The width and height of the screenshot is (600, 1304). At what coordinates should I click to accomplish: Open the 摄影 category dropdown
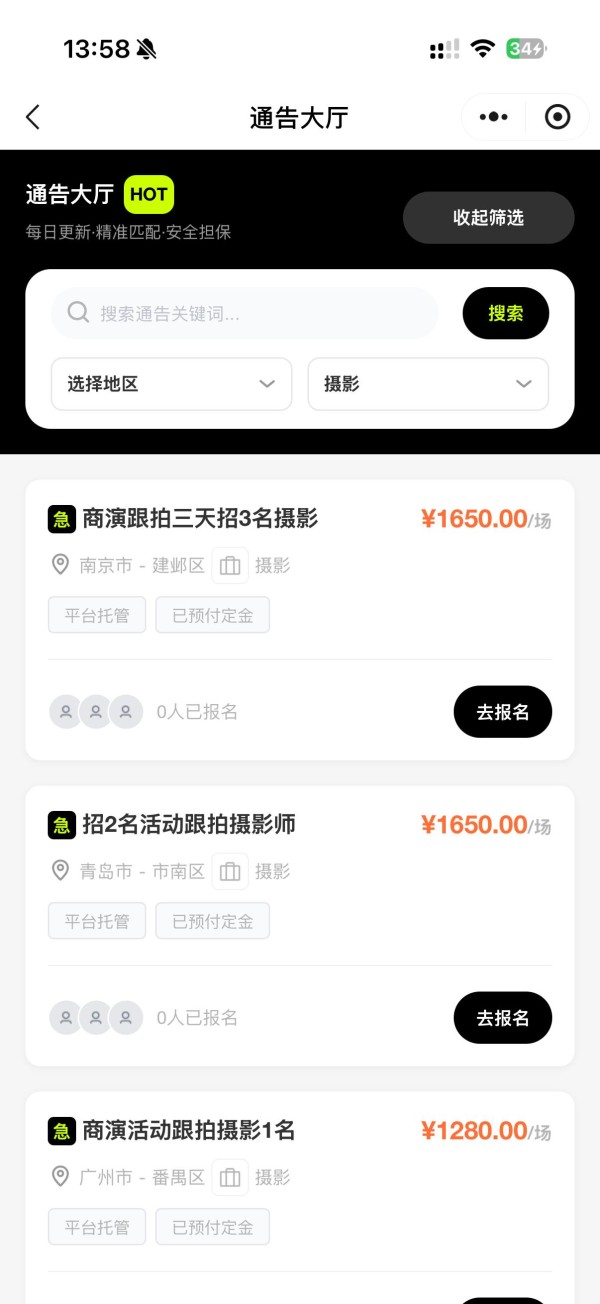click(428, 384)
